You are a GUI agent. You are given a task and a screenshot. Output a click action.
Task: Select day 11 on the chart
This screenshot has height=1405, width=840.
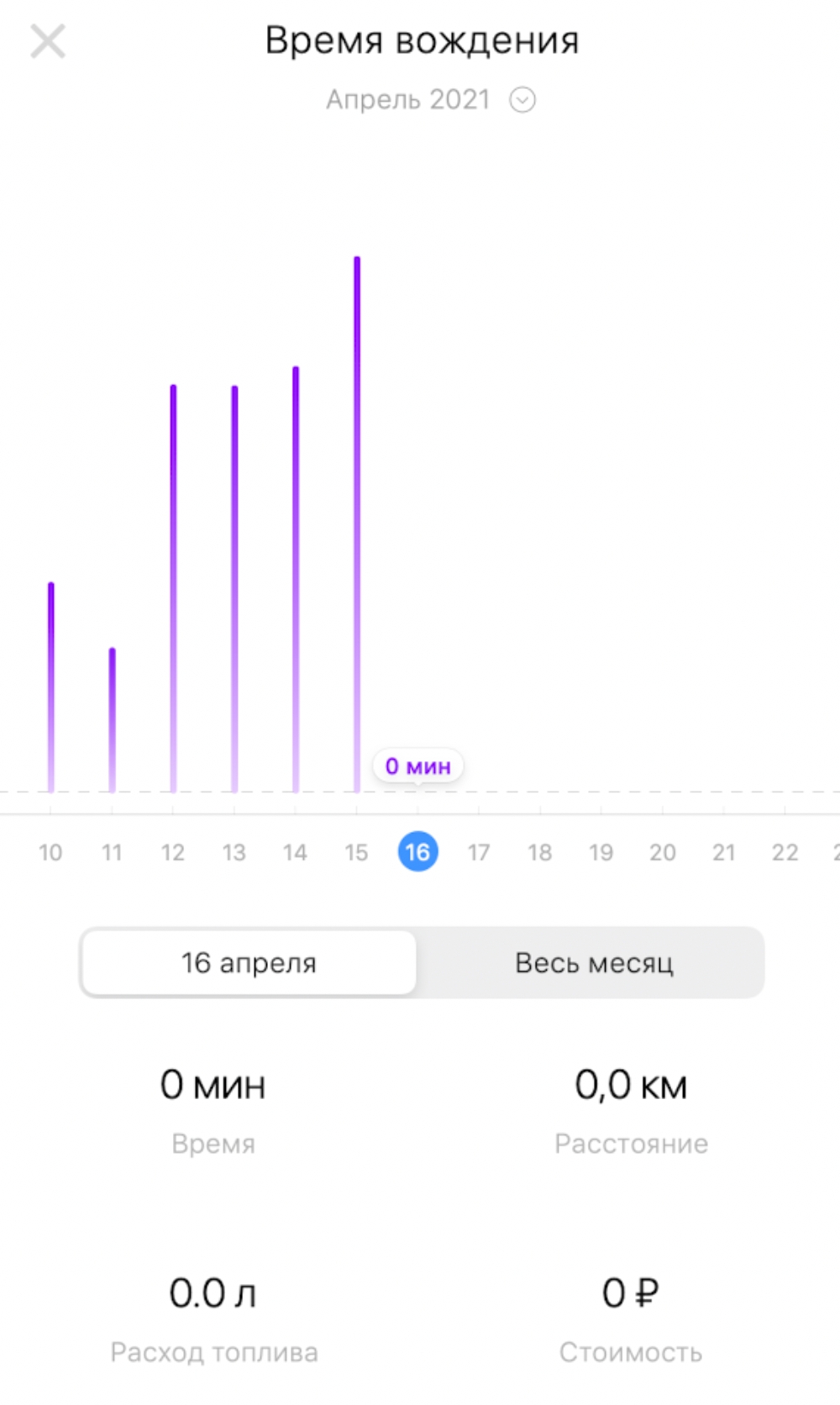click(112, 852)
